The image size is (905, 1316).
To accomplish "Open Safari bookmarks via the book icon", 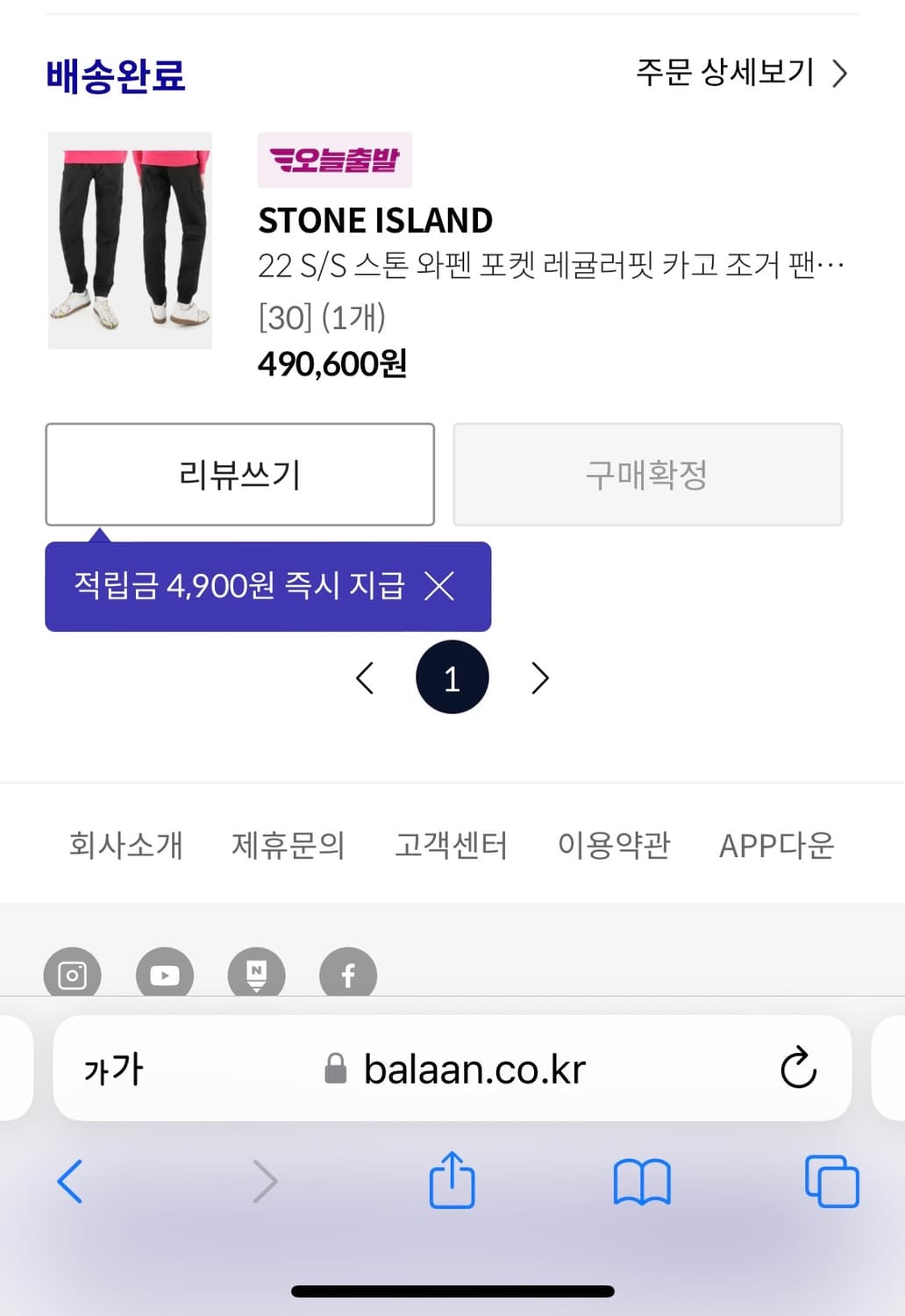I will pos(641,1181).
